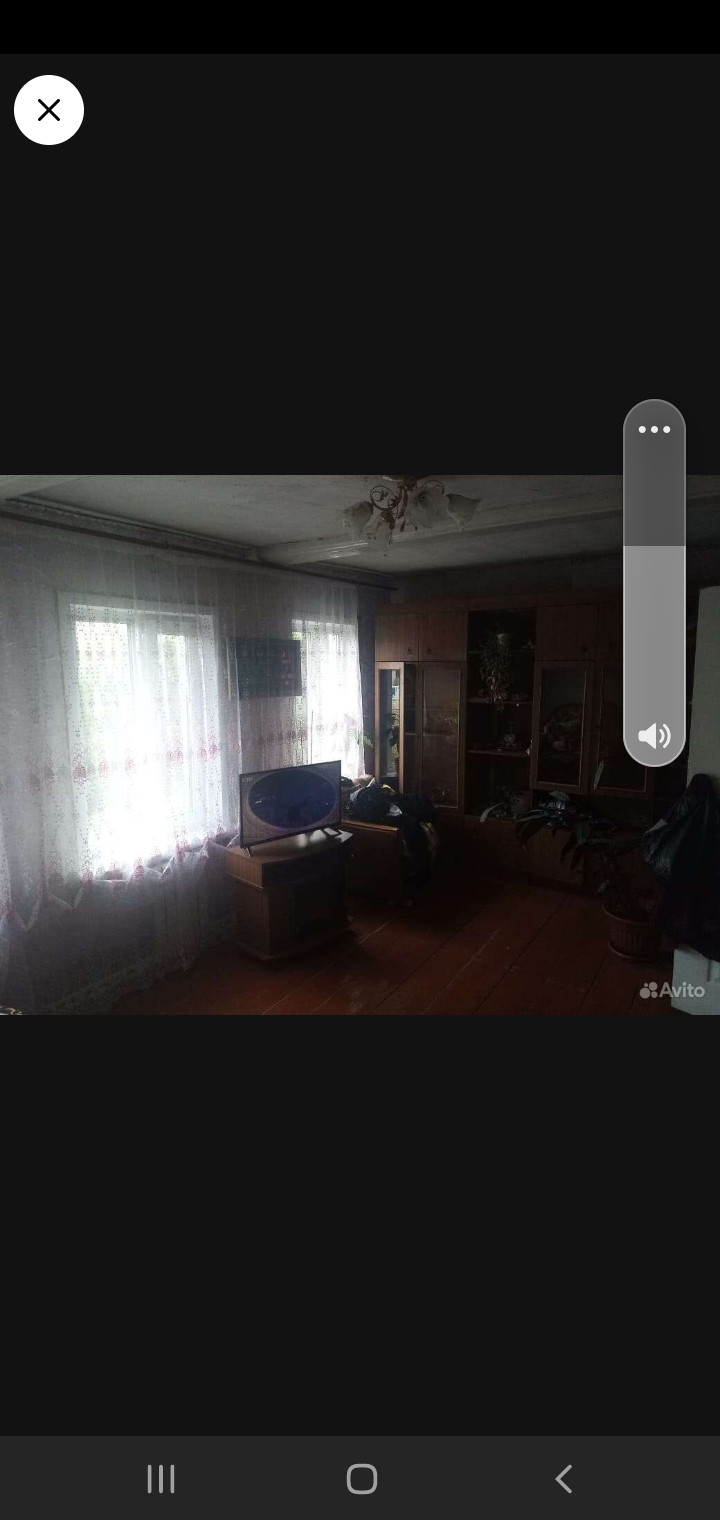This screenshot has width=720, height=1520.
Task: Go back using the system back arrow
Action: [x=563, y=1478]
